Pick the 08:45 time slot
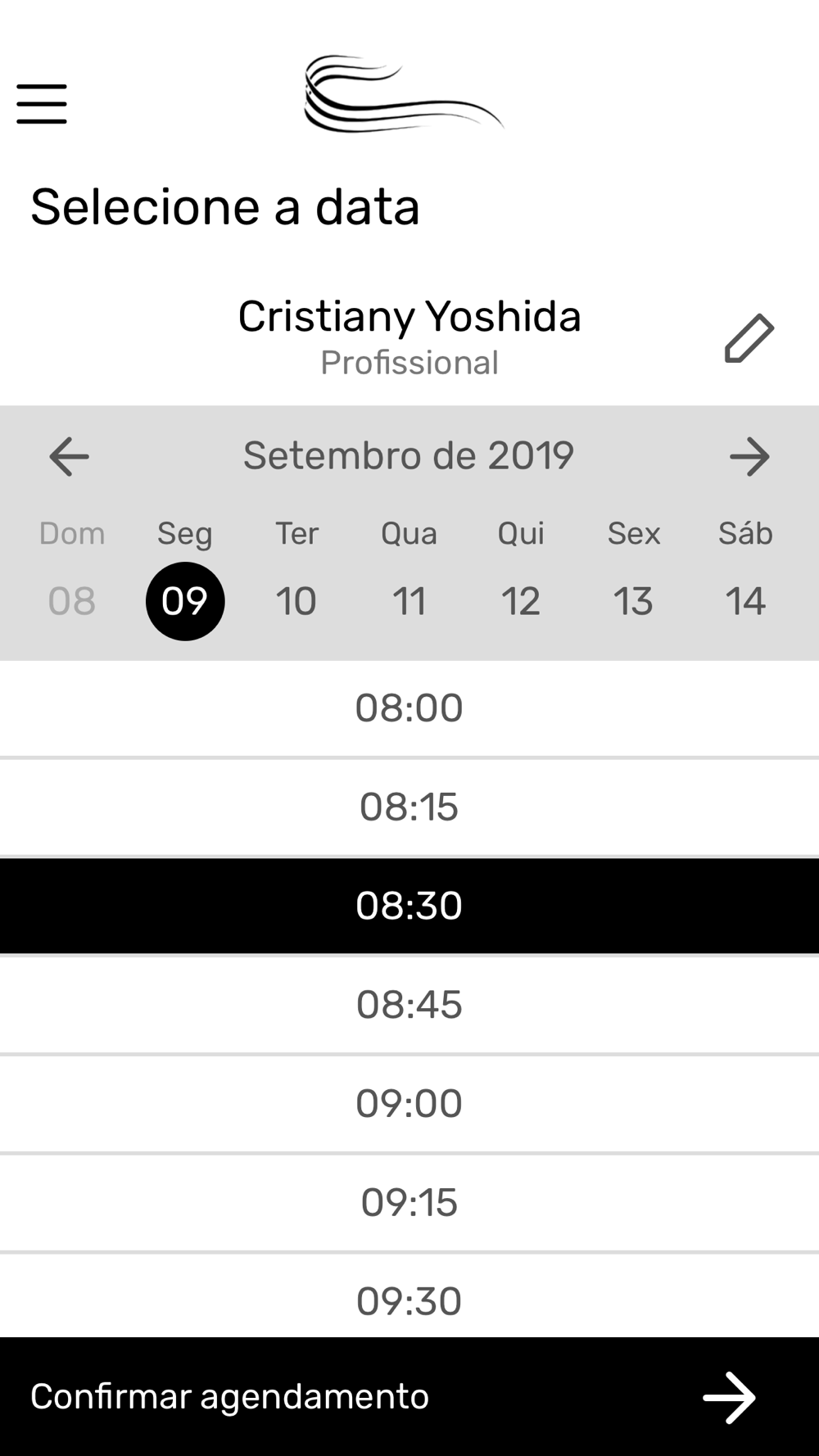This screenshot has height=1456, width=819. 409,1005
